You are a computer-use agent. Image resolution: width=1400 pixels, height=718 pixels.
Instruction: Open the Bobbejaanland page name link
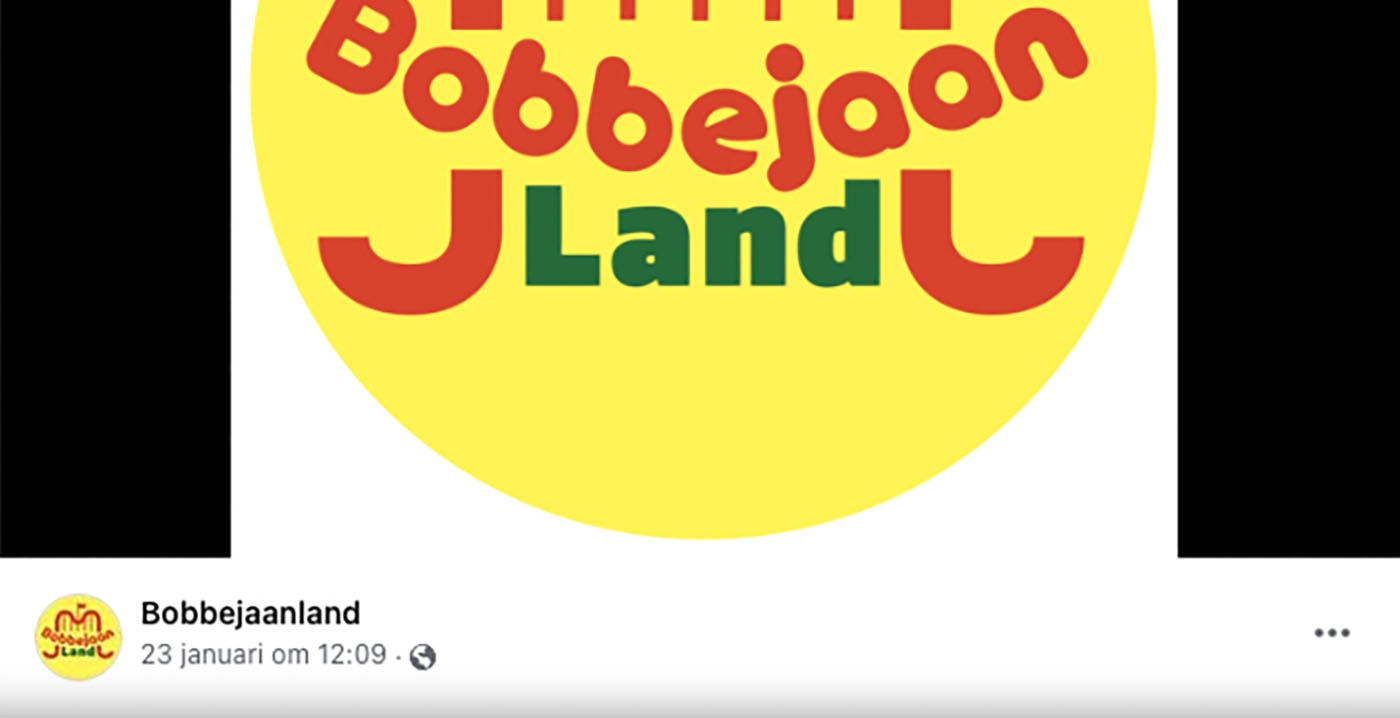pos(250,612)
